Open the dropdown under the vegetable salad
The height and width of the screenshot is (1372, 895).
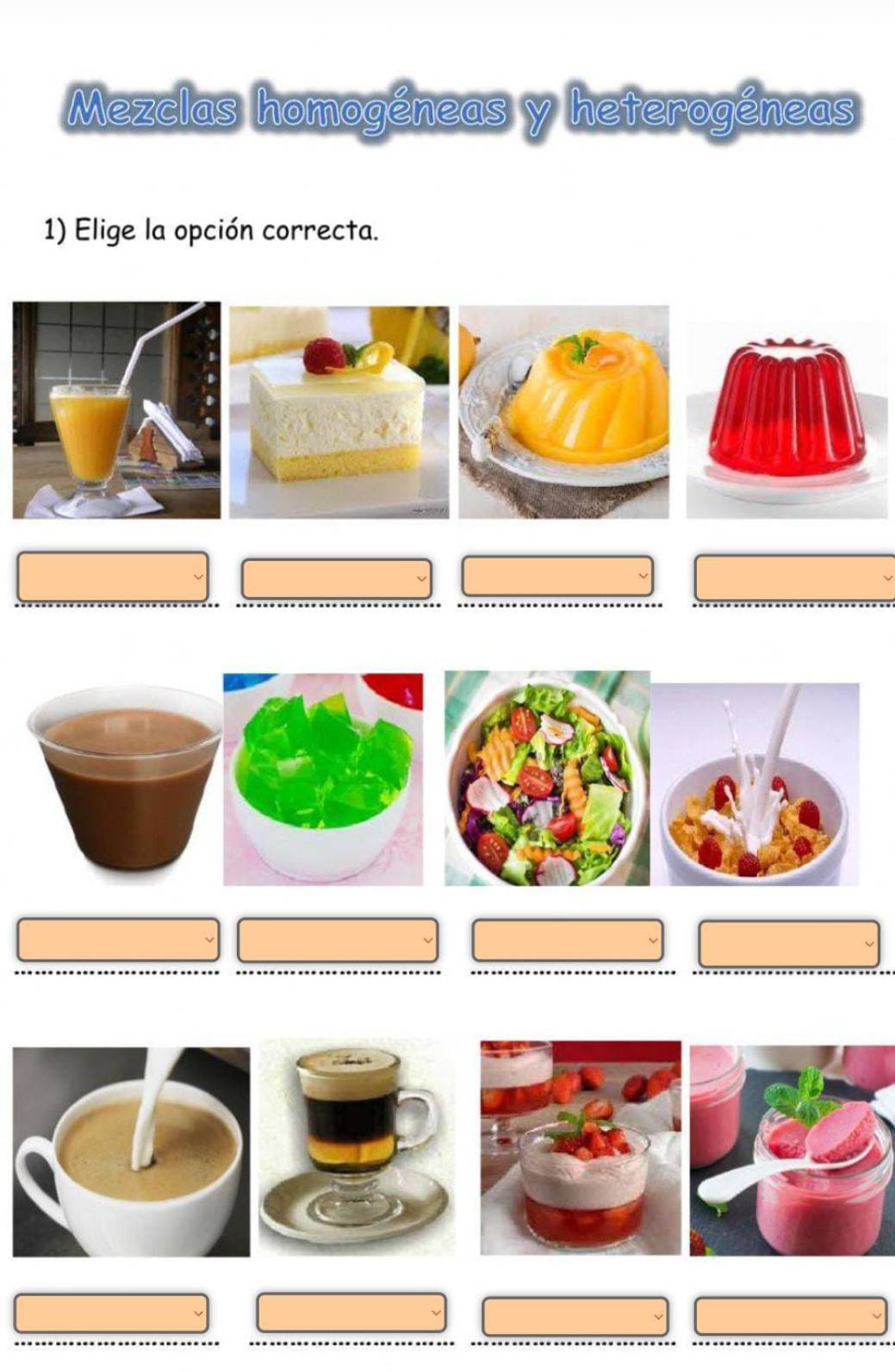(568, 940)
